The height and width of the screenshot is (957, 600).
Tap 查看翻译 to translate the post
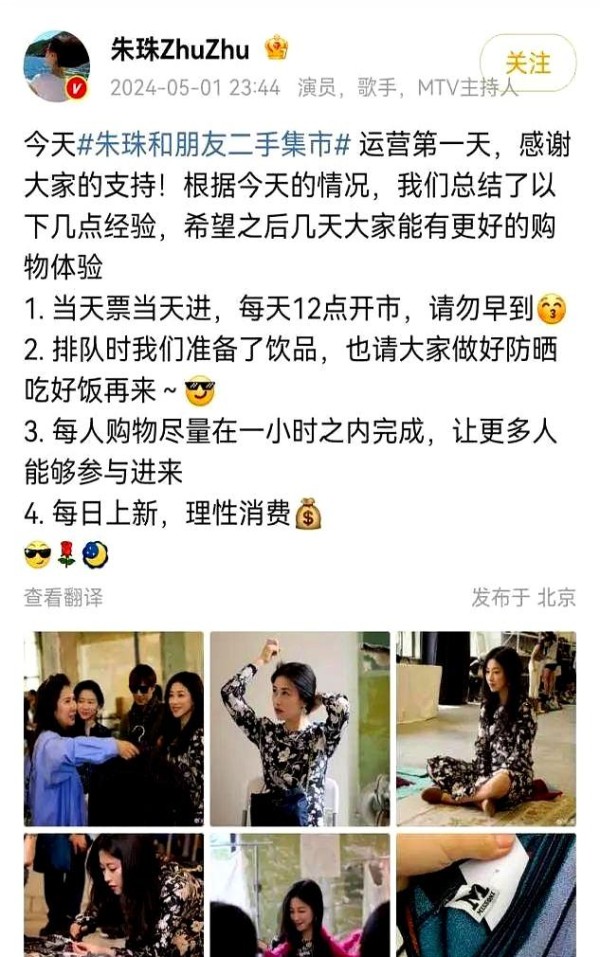63,597
